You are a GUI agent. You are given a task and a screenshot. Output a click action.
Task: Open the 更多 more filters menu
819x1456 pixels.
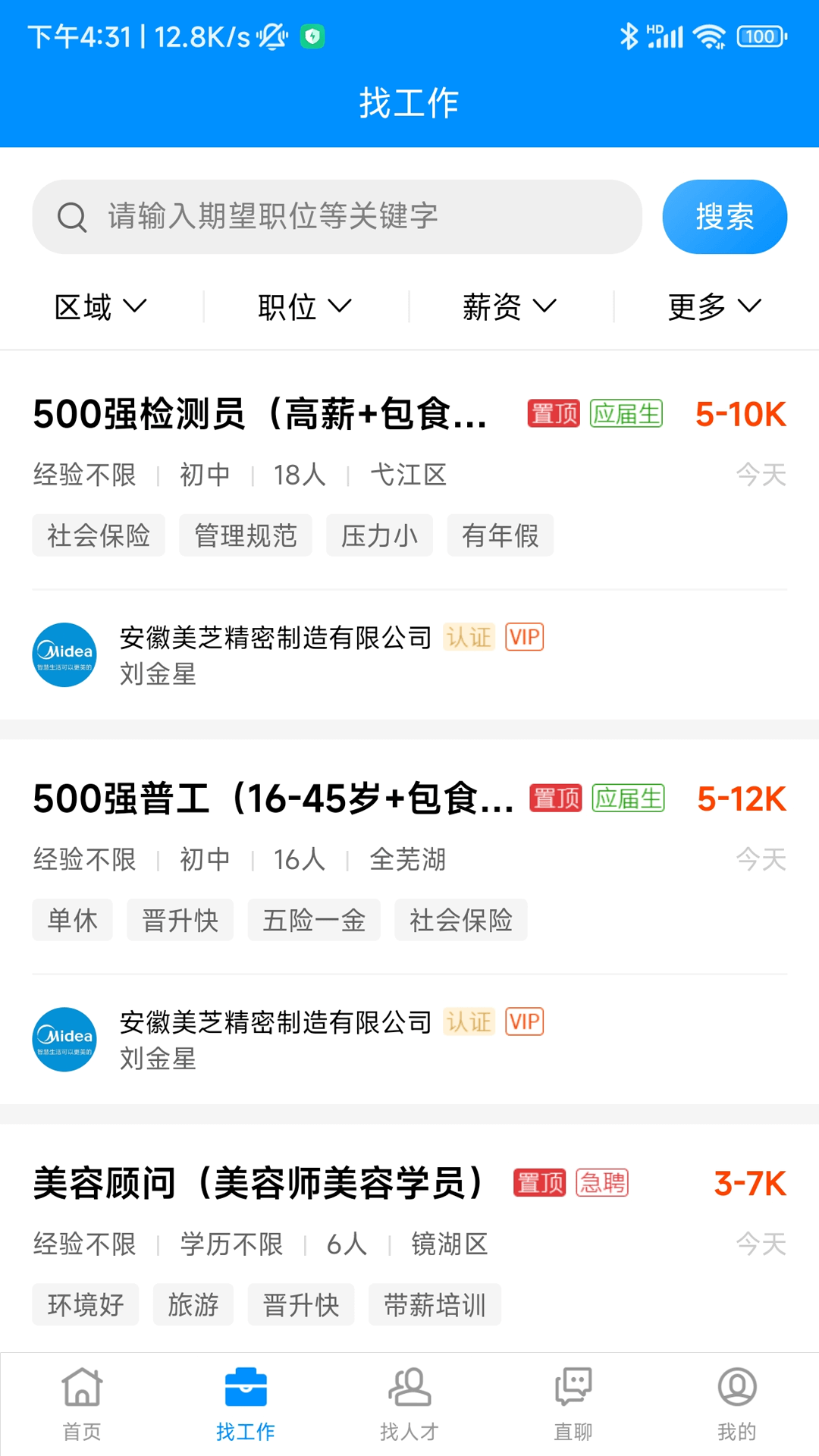(713, 306)
